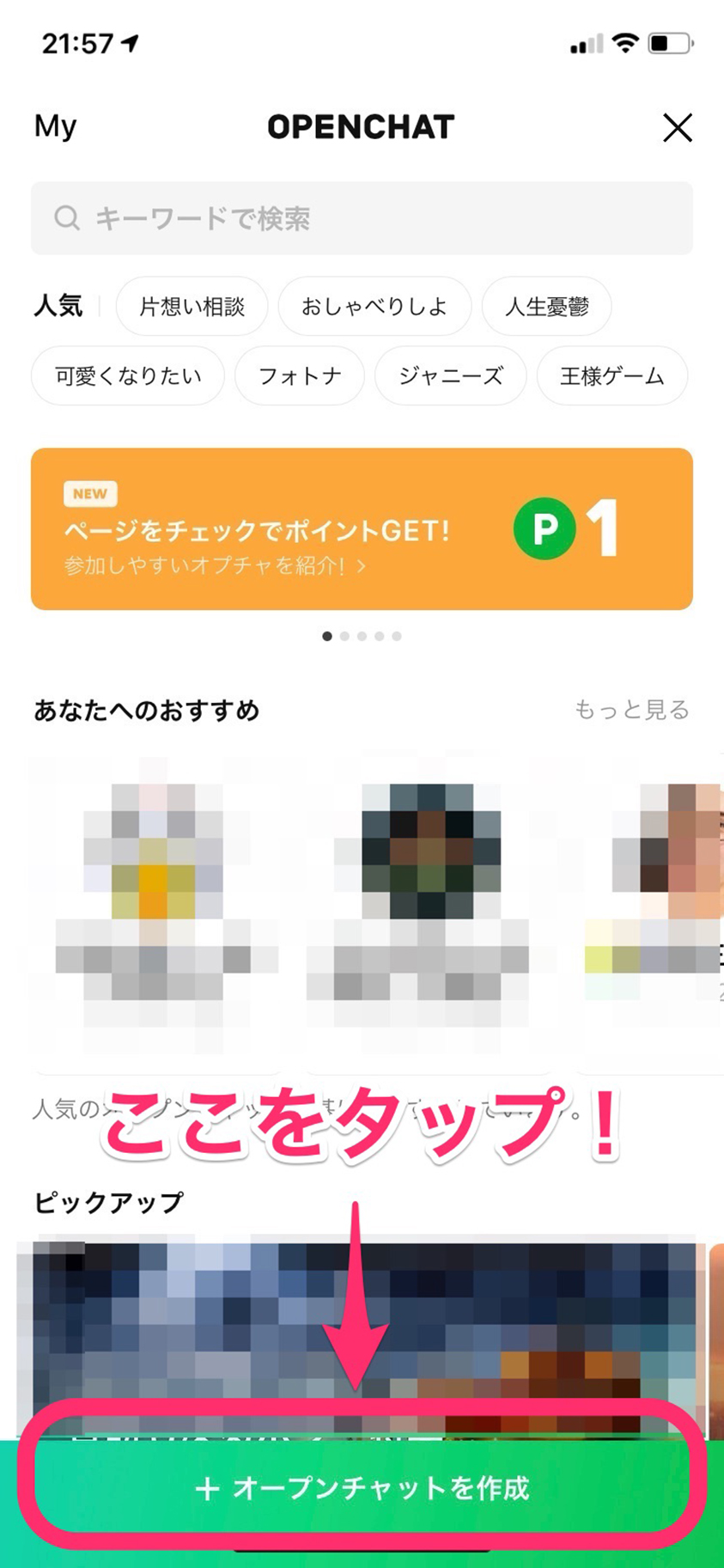
Task: Select the おしゃべりしよ chip
Action: (374, 307)
